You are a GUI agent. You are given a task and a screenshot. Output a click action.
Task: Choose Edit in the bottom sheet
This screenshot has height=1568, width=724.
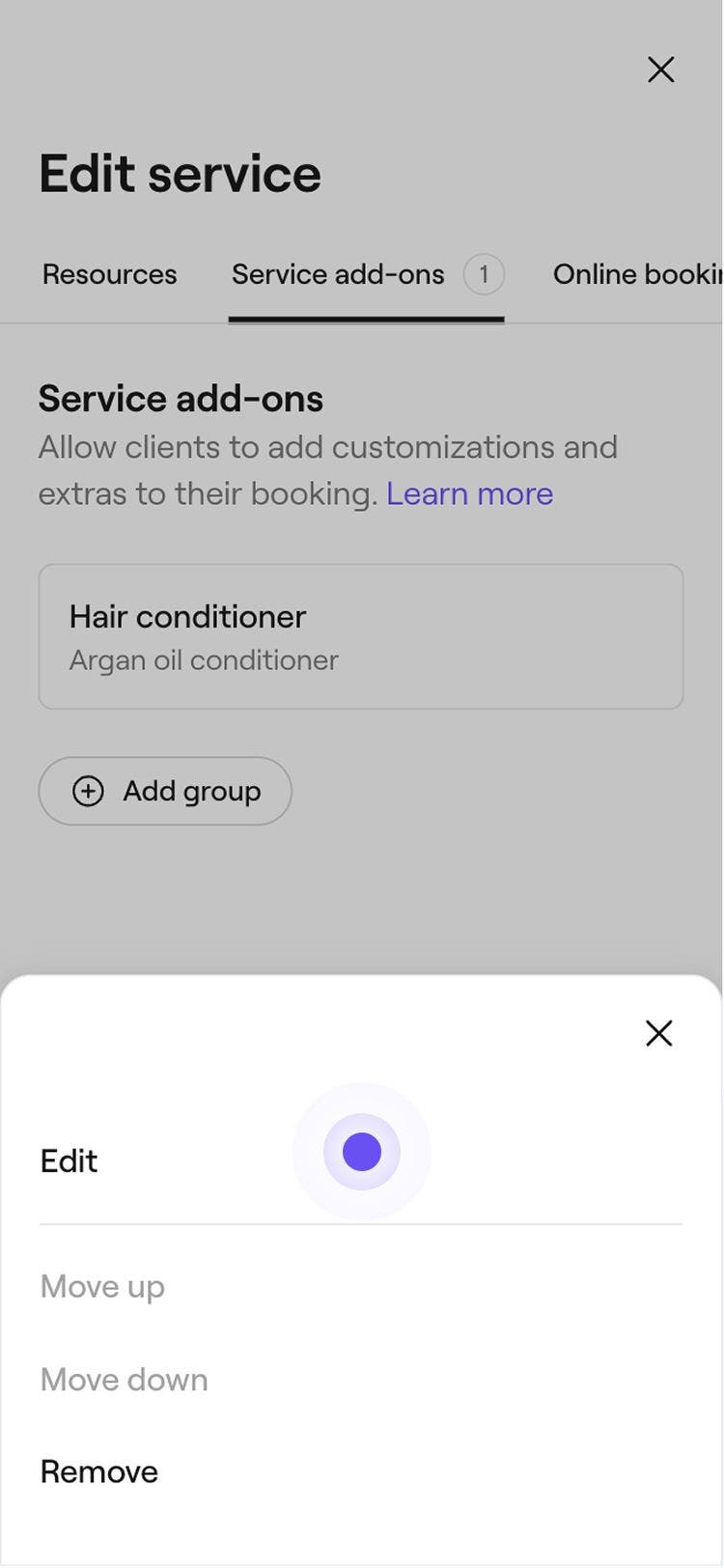(70, 1161)
